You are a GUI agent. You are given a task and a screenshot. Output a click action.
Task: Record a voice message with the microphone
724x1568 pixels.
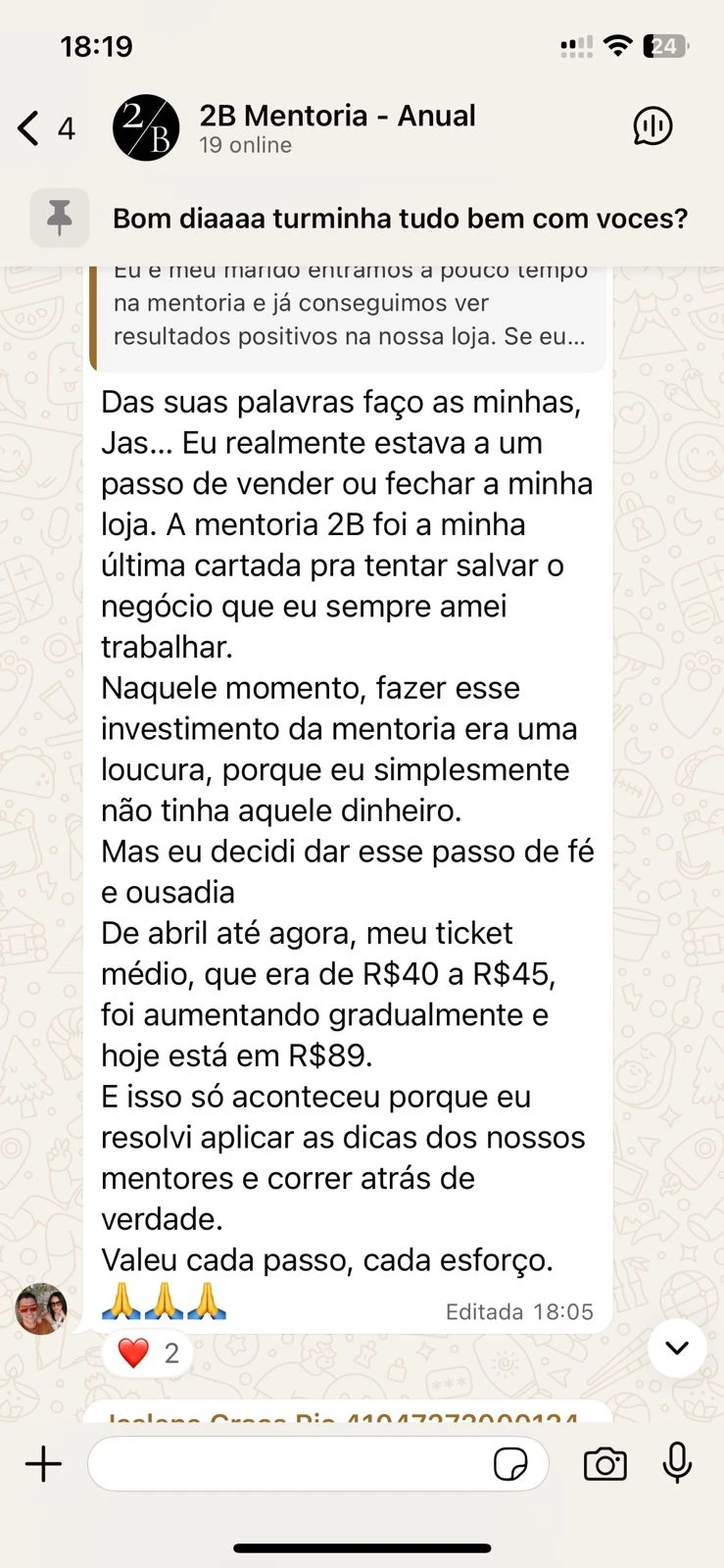coord(677,1464)
